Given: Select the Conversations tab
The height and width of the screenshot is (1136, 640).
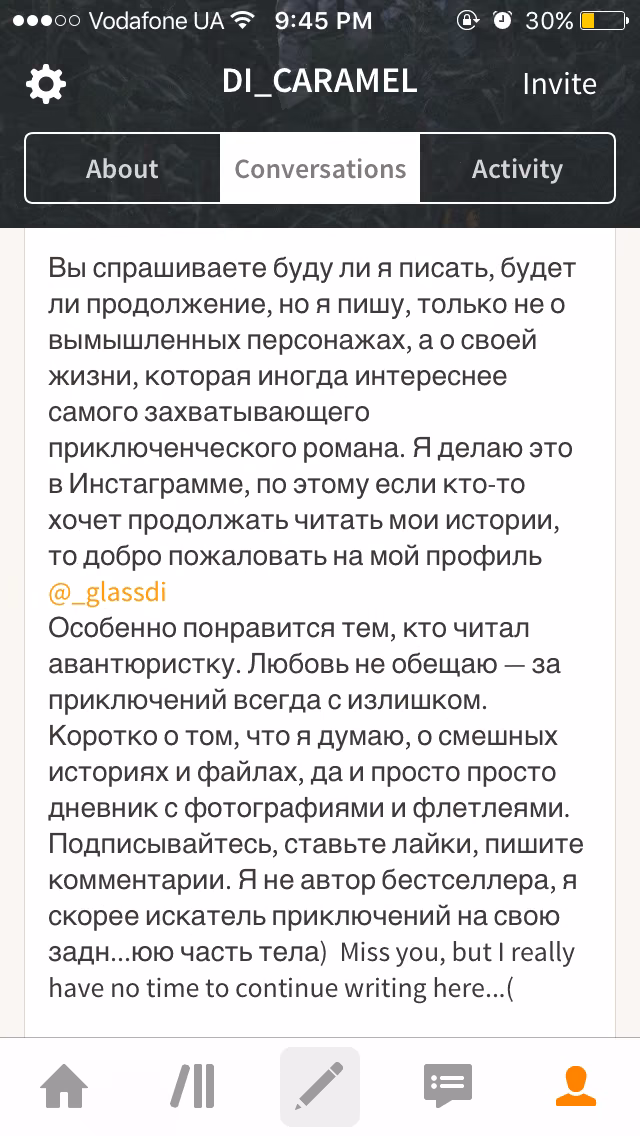Looking at the screenshot, I should coord(320,168).
